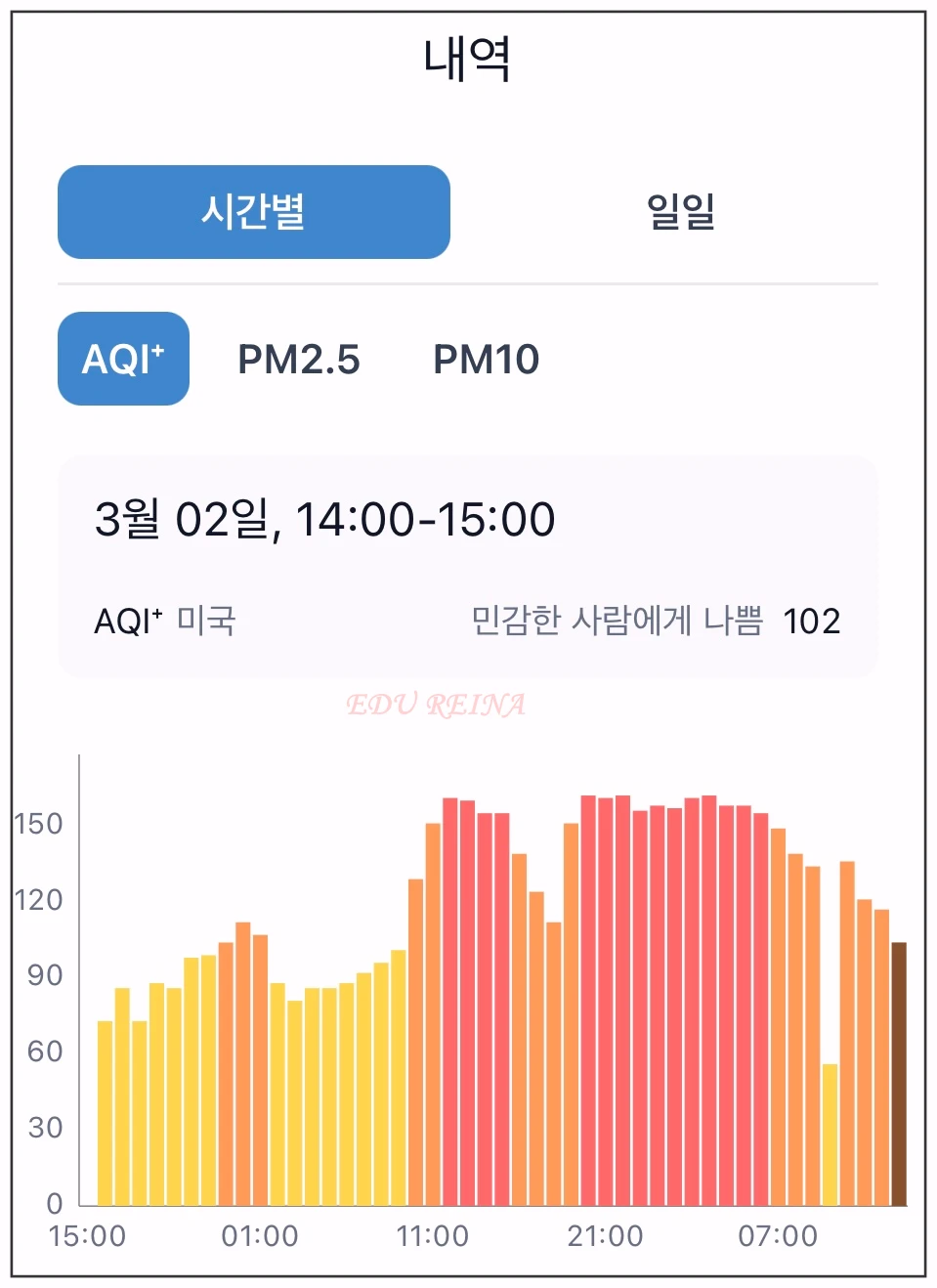This screenshot has width=937, height=1288.
Task: Select the PM10 pollutant filter
Action: (488, 360)
